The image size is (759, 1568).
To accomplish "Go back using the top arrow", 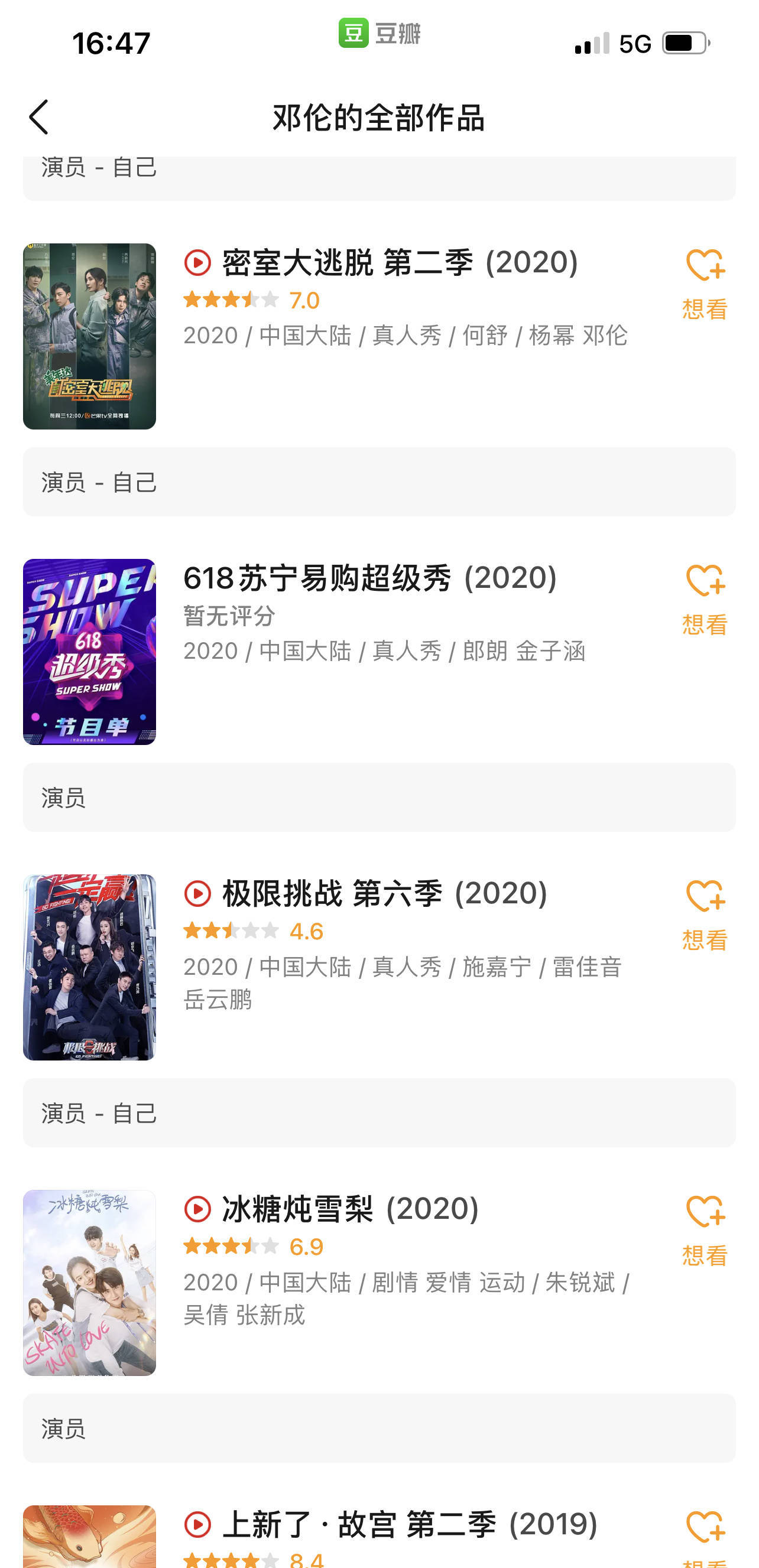I will [38, 118].
